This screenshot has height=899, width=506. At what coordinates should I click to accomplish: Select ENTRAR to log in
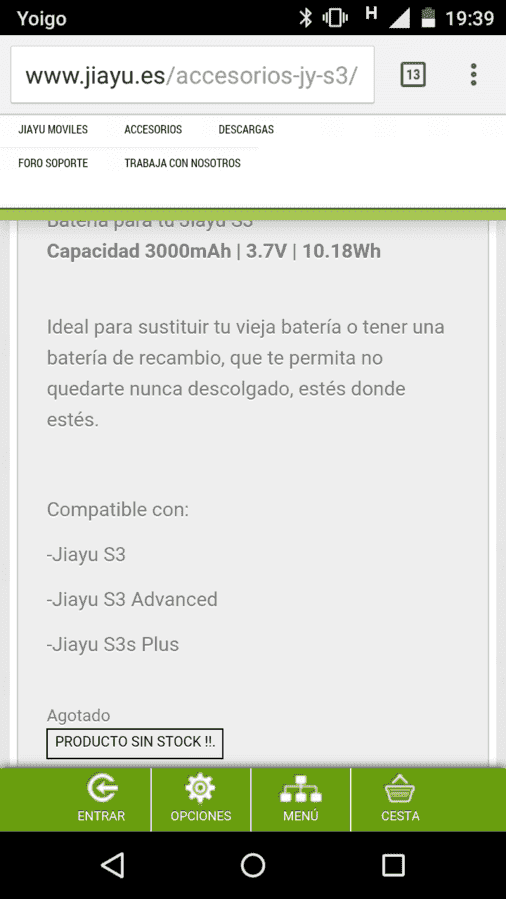tap(101, 799)
